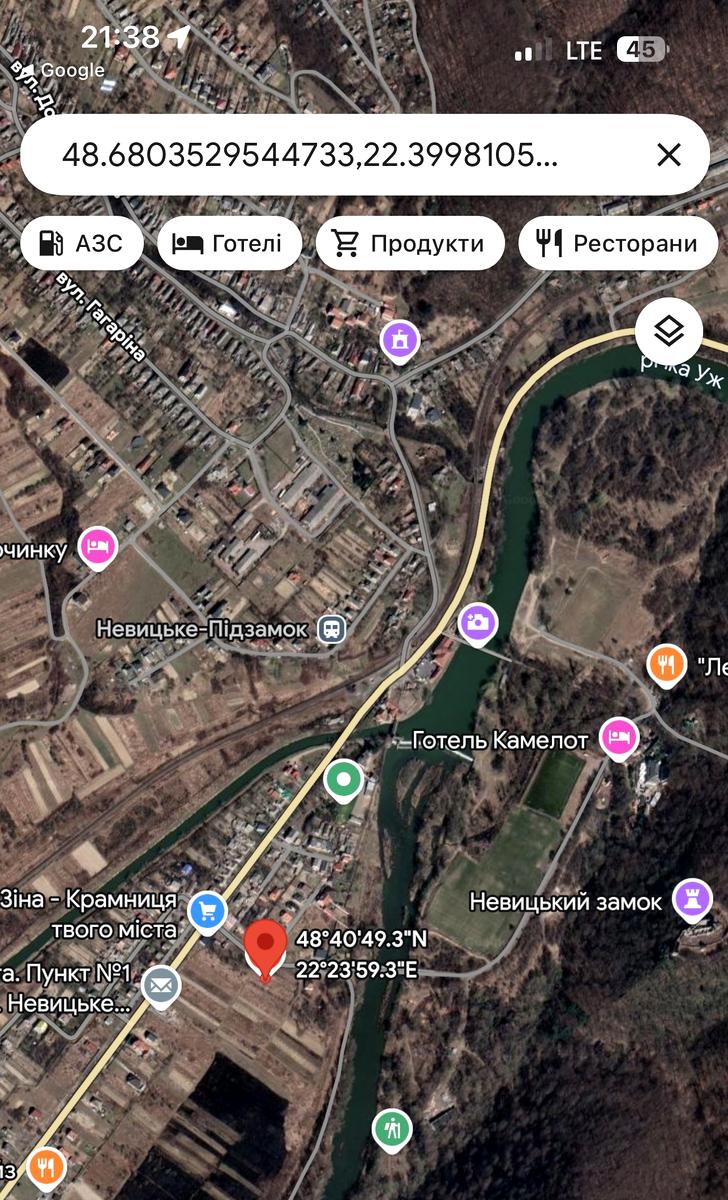
Task: Find Ресторани nearby
Action: (617, 243)
